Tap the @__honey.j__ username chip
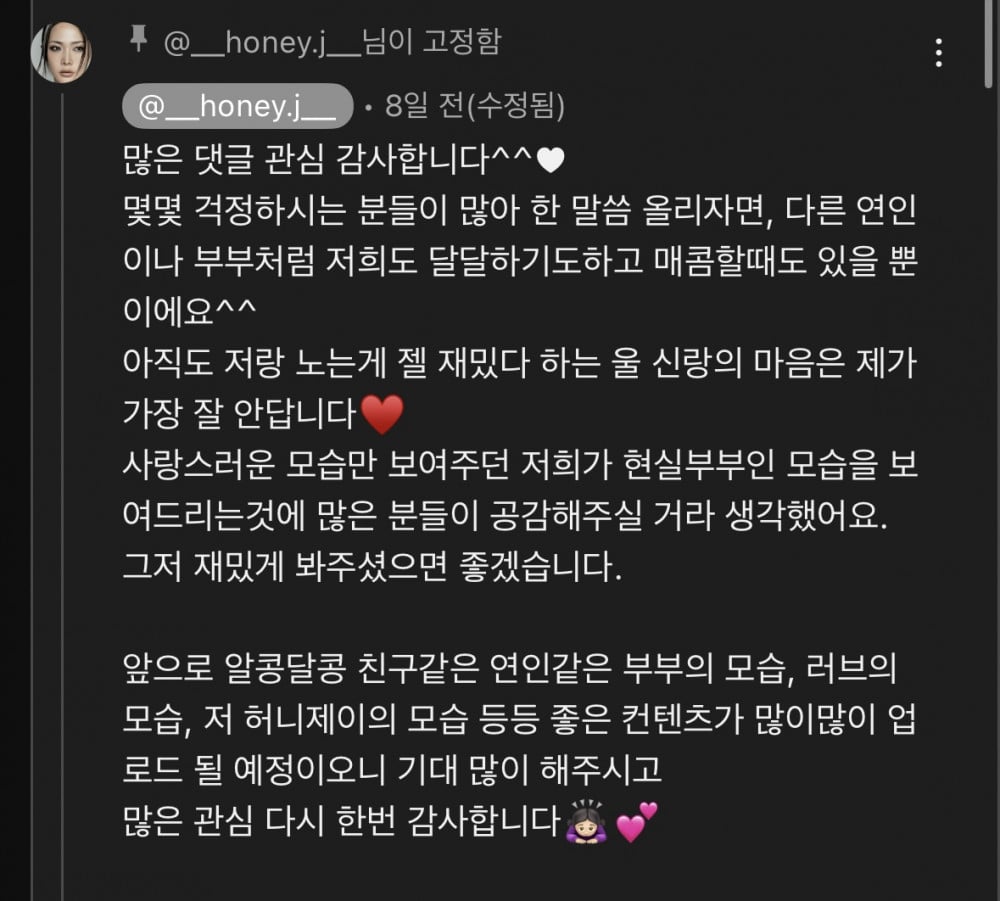Viewport: 1000px width, 901px height. [x=237, y=108]
